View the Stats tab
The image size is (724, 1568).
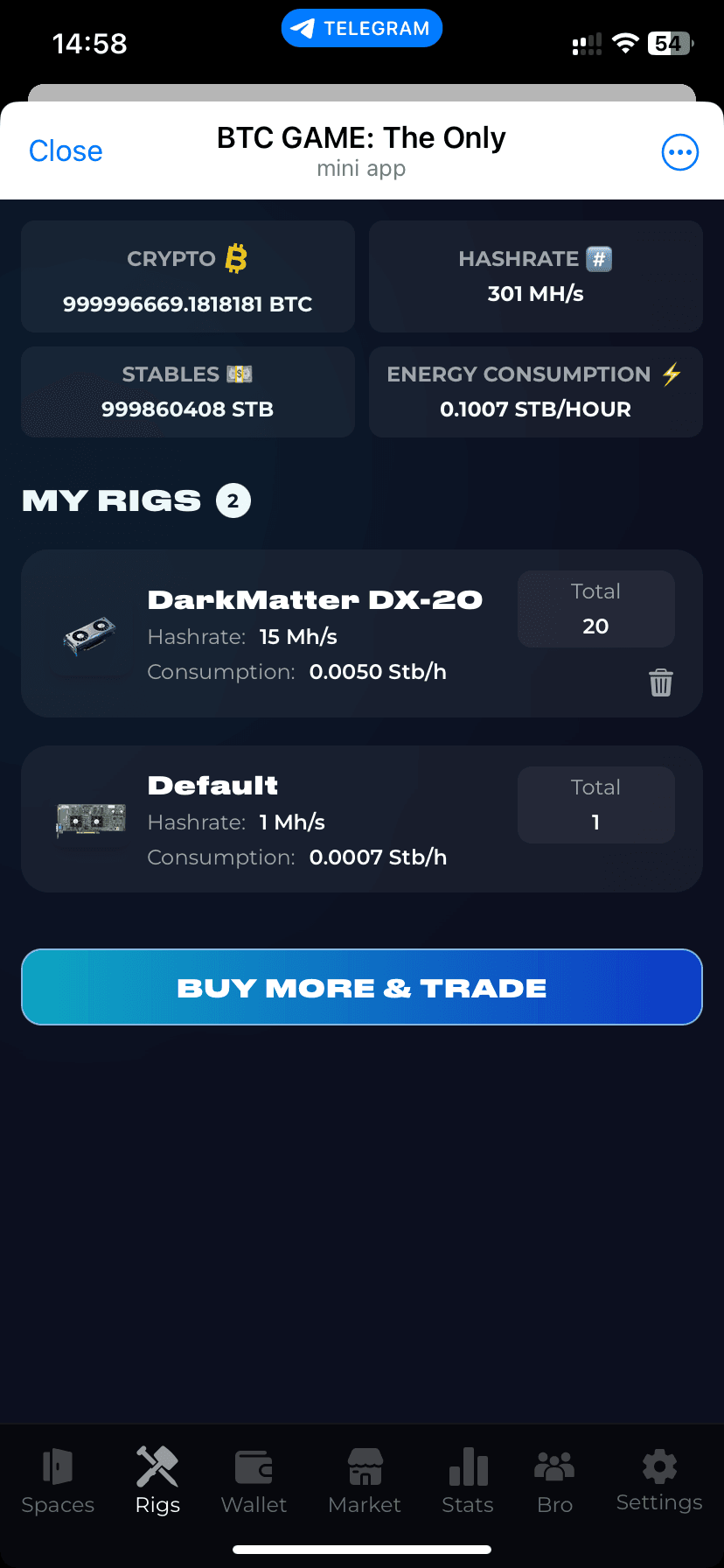[x=468, y=1480]
